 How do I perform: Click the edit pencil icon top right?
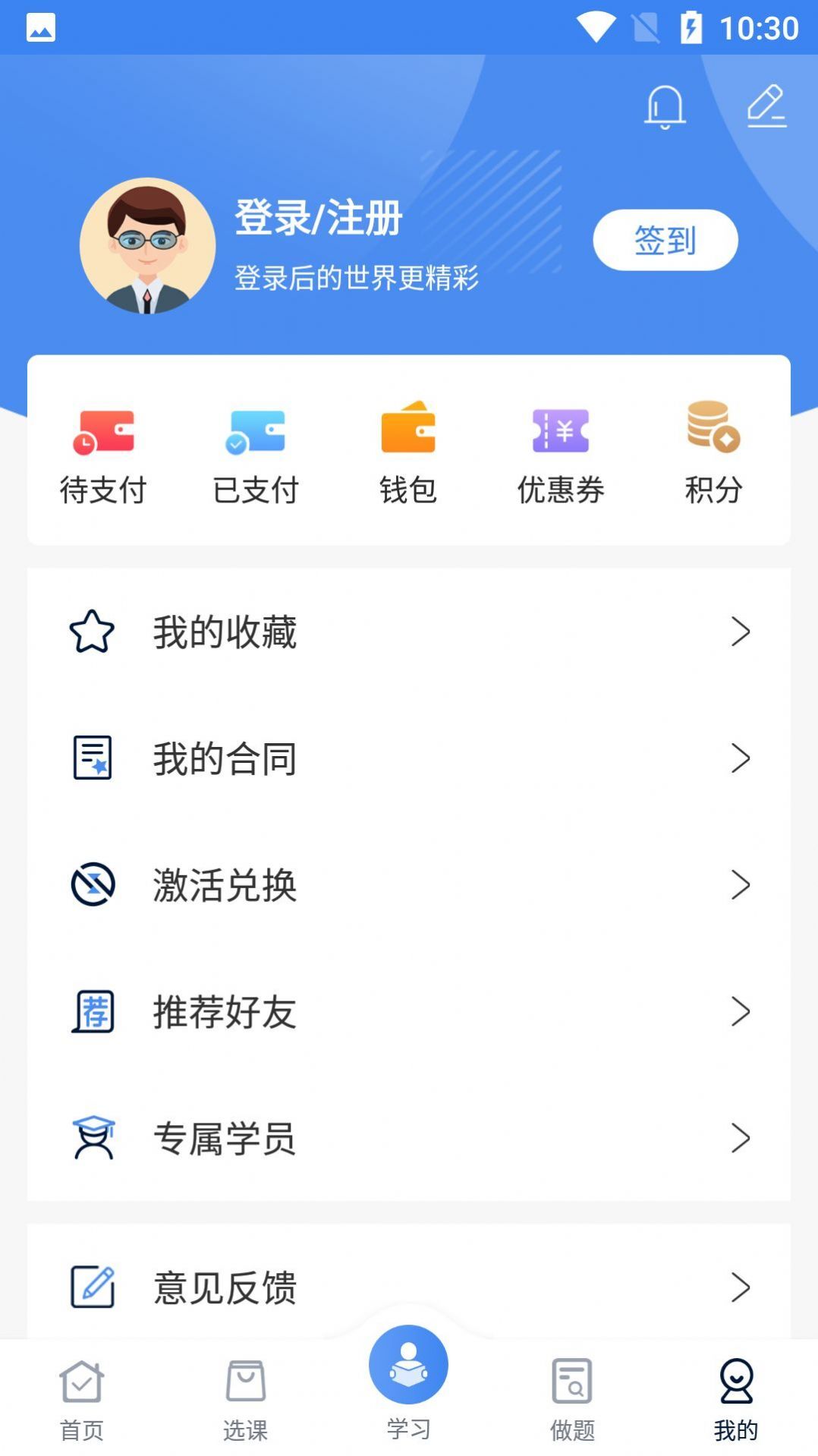tap(767, 106)
